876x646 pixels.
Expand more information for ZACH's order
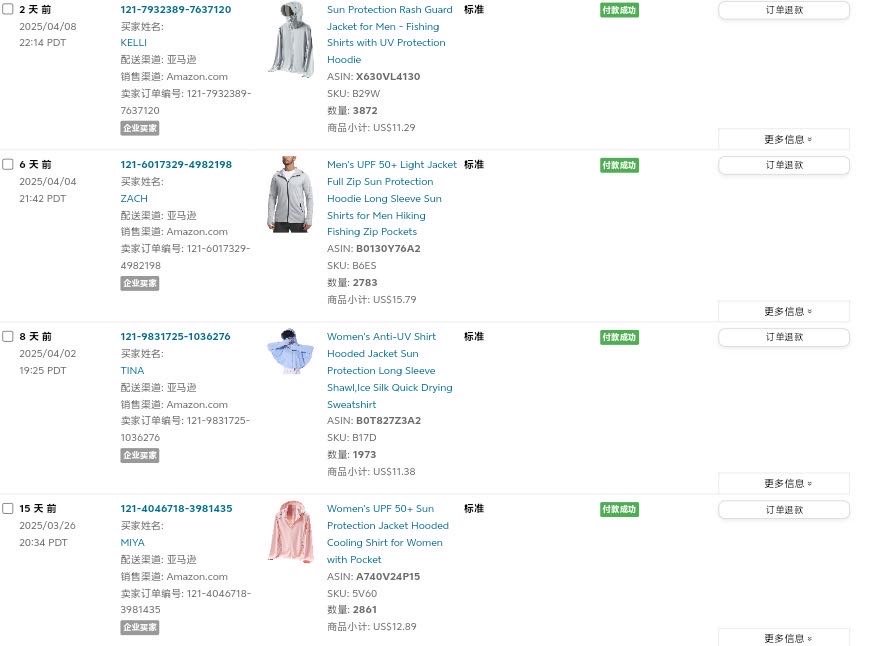[x=783, y=311]
